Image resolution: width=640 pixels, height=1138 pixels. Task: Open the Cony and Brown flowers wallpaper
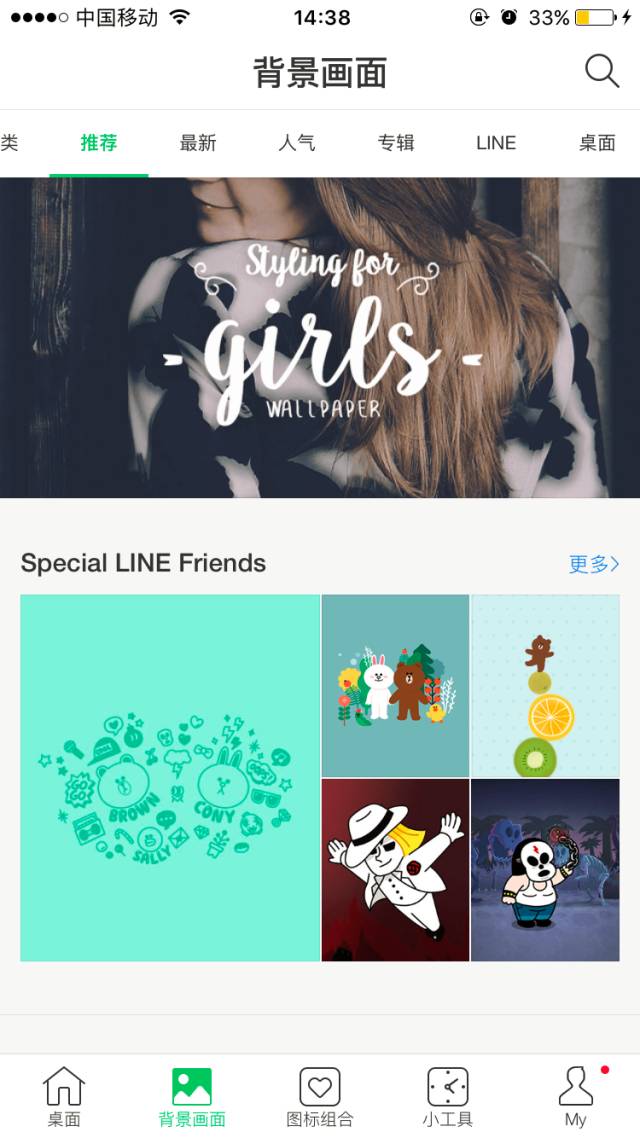[x=395, y=686]
